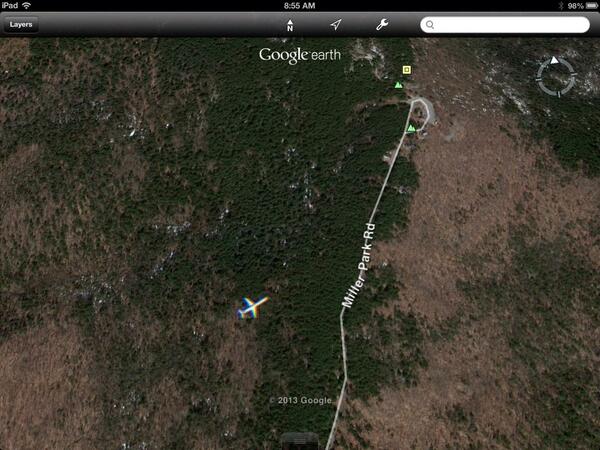Screen dimensions: 600x450
Task: Select the green marker by the road loop
Action: point(411,128)
